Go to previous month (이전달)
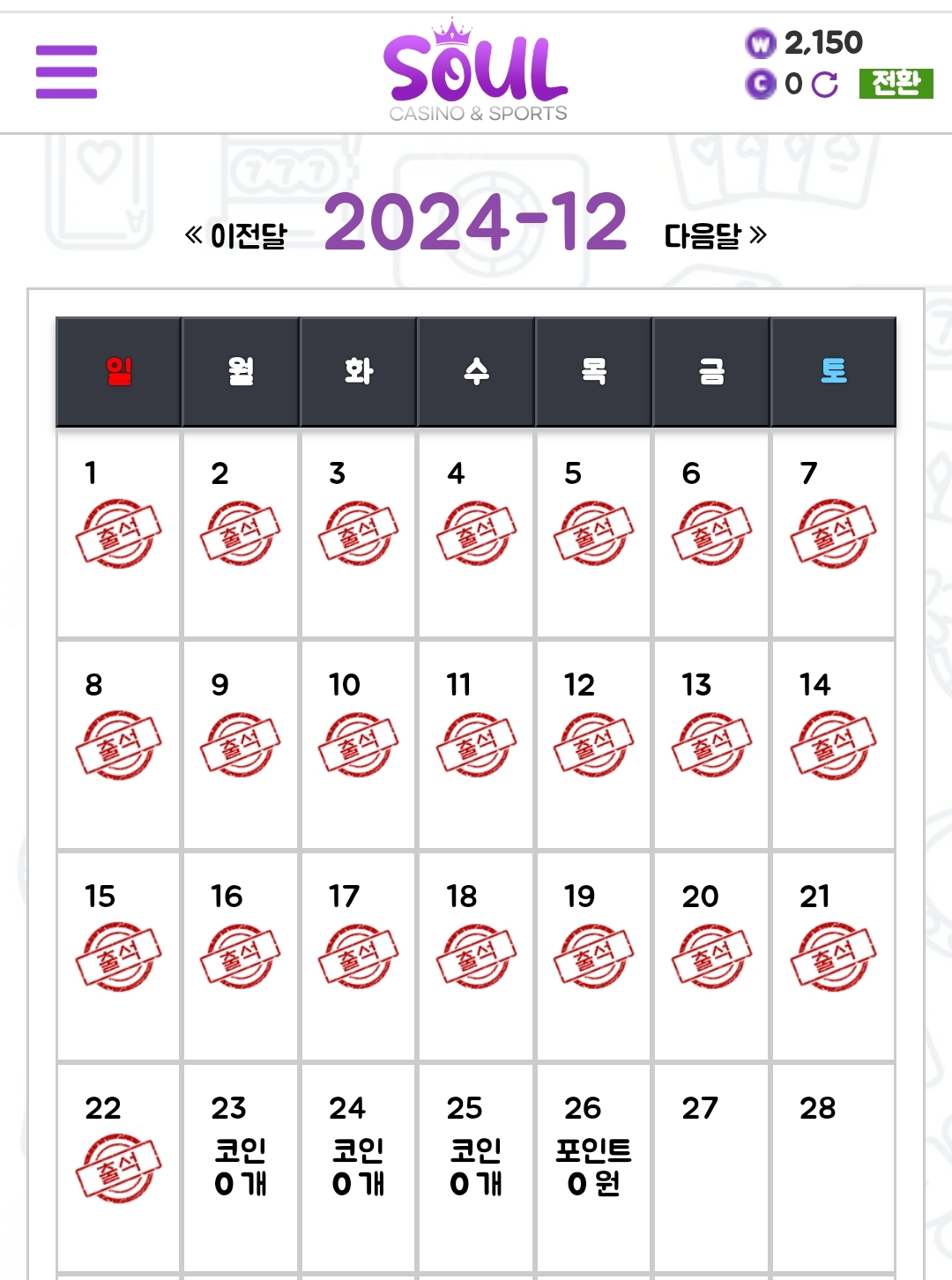The image size is (952, 1280). [x=236, y=235]
